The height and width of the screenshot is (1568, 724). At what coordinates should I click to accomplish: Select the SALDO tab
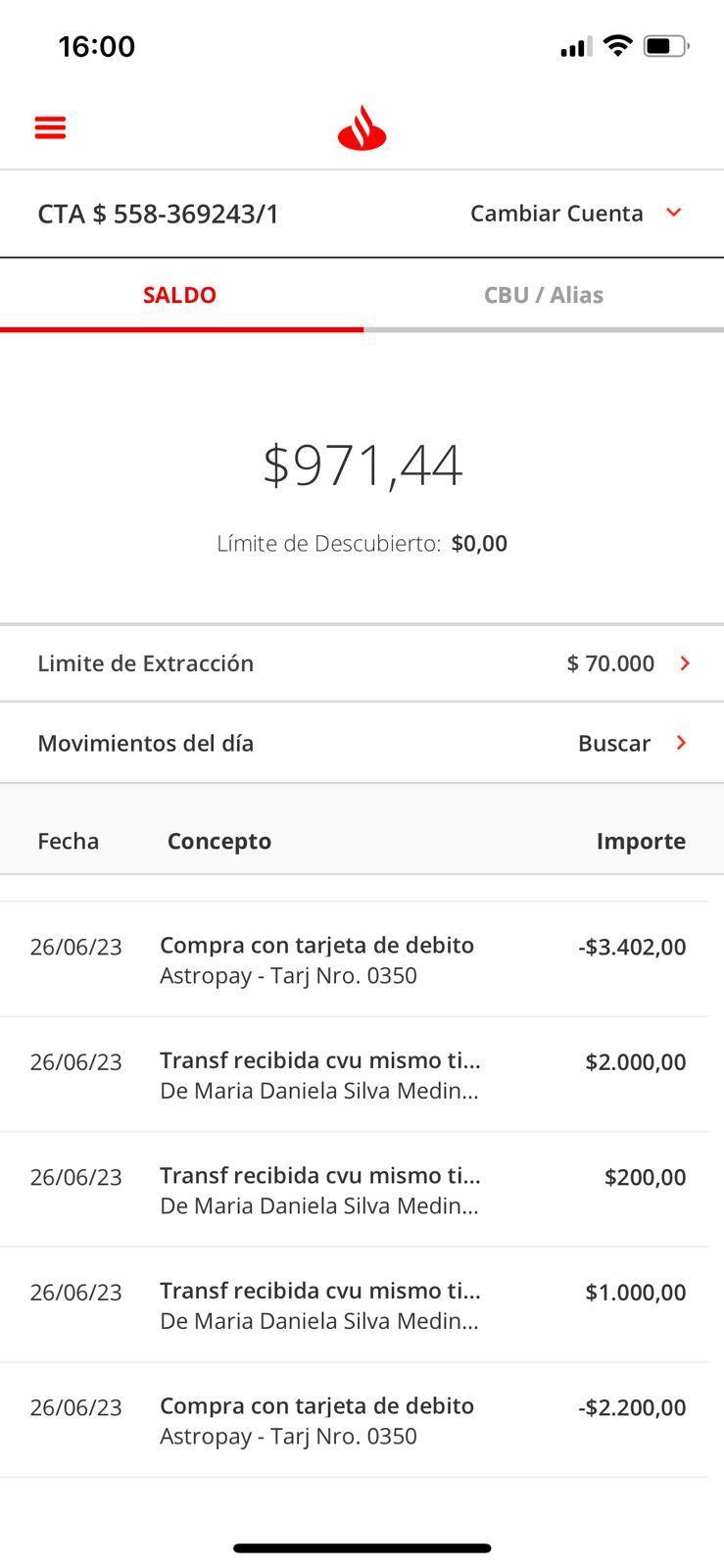(180, 295)
